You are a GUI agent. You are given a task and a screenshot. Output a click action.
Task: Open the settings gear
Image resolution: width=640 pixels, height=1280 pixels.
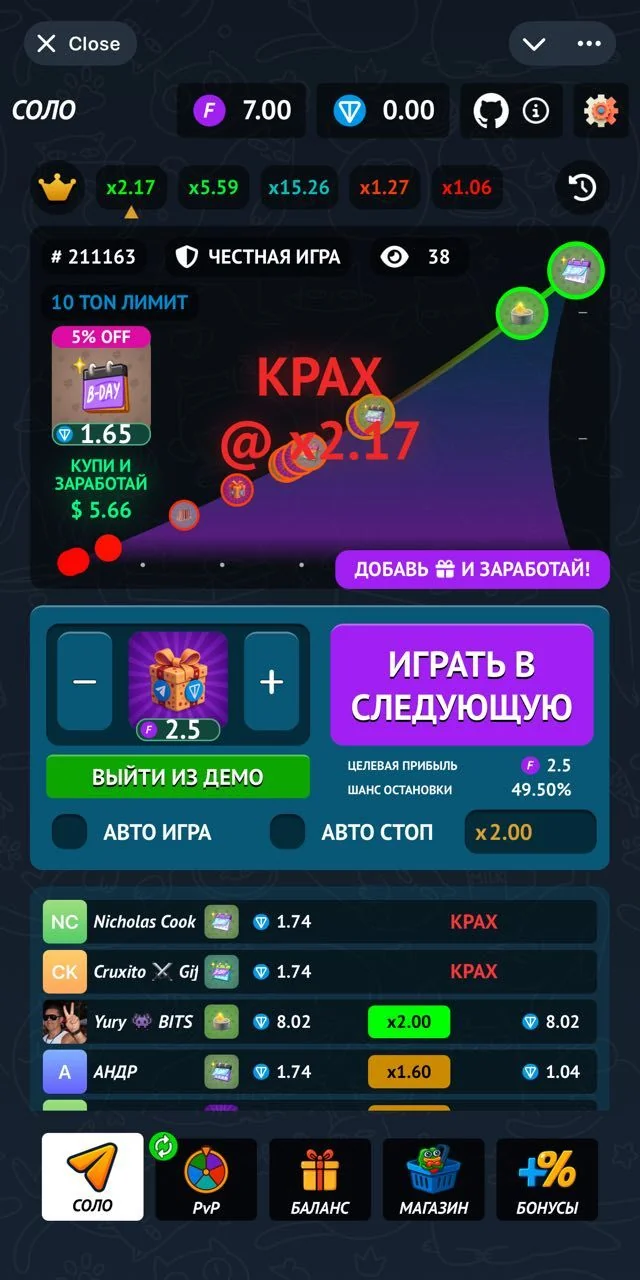point(601,110)
